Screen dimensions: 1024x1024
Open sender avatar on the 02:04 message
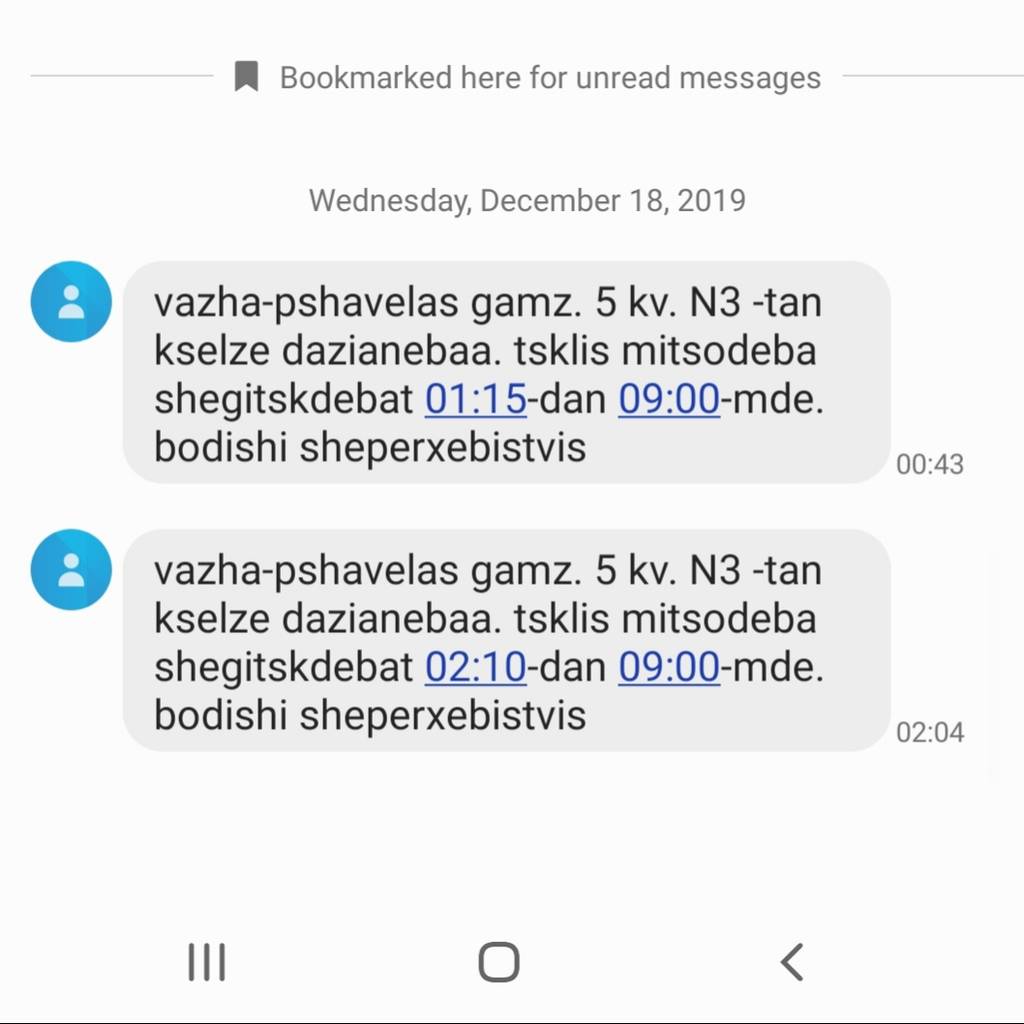click(71, 569)
